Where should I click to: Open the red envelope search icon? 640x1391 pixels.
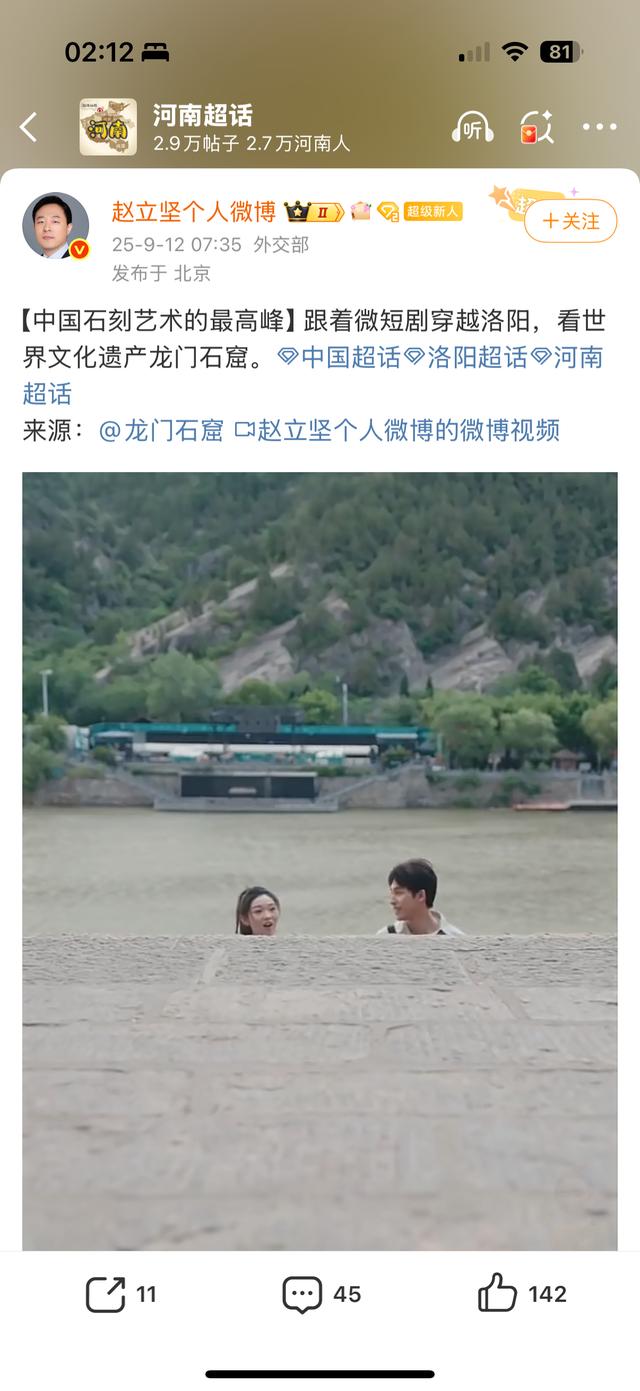point(536,128)
